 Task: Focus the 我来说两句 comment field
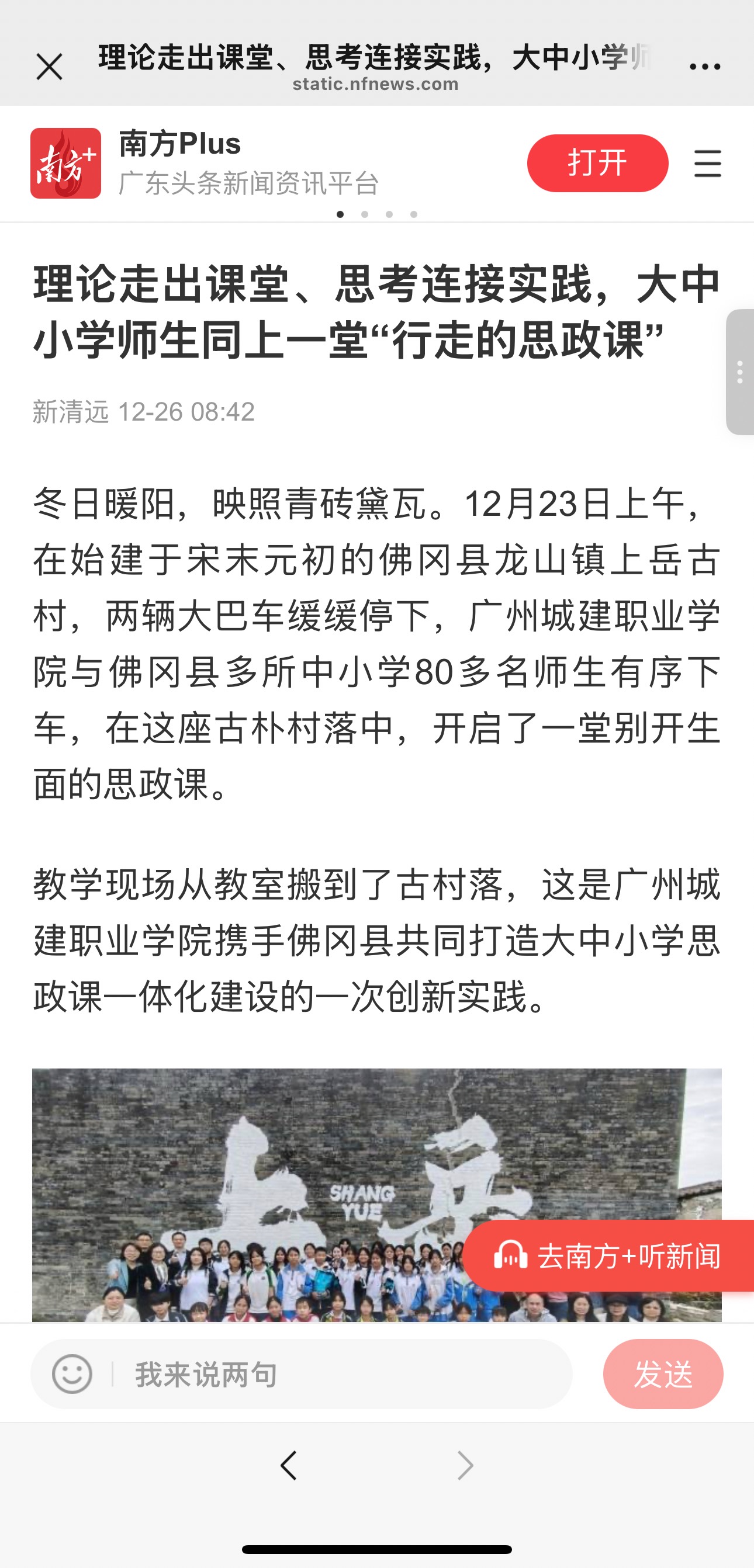tap(341, 1374)
